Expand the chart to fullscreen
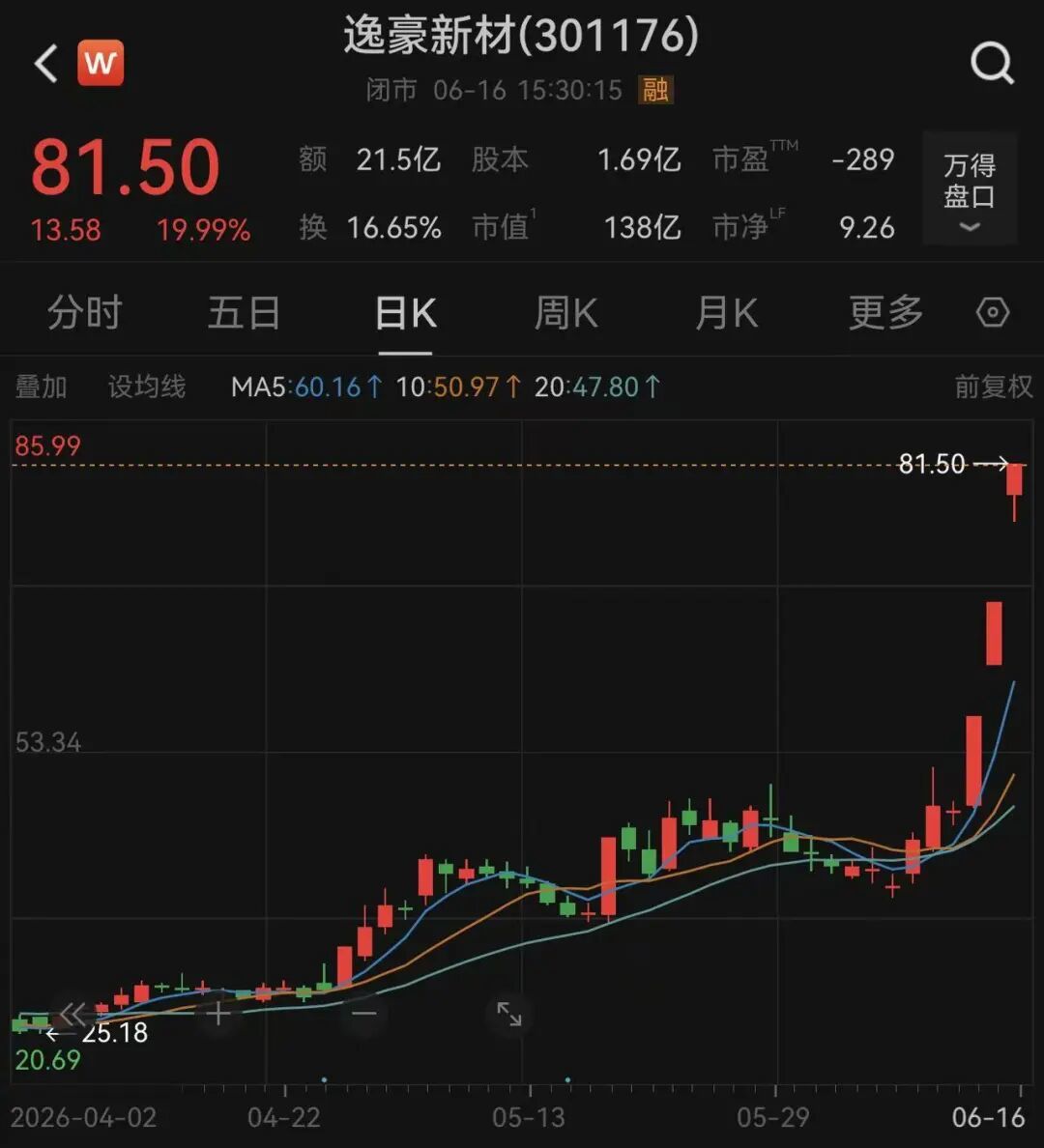1044x1148 pixels. (x=509, y=1014)
